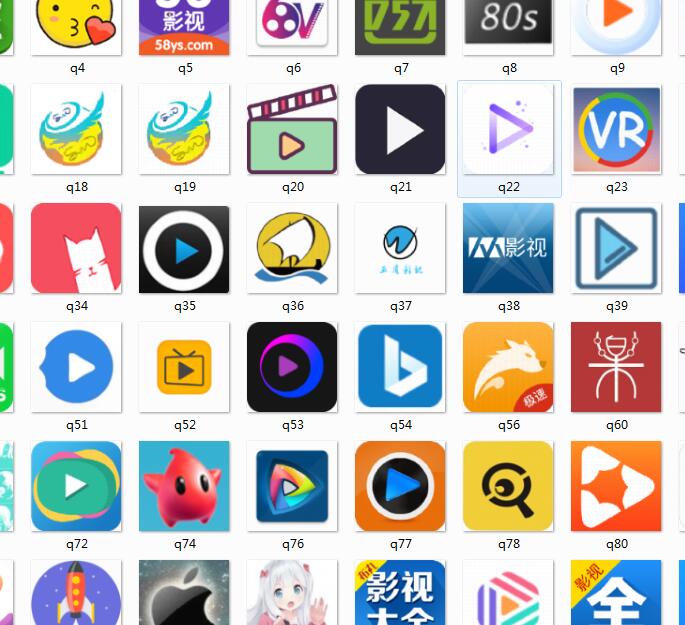685x625 pixels.
Task: Open the file named q21
Action: pos(400,130)
